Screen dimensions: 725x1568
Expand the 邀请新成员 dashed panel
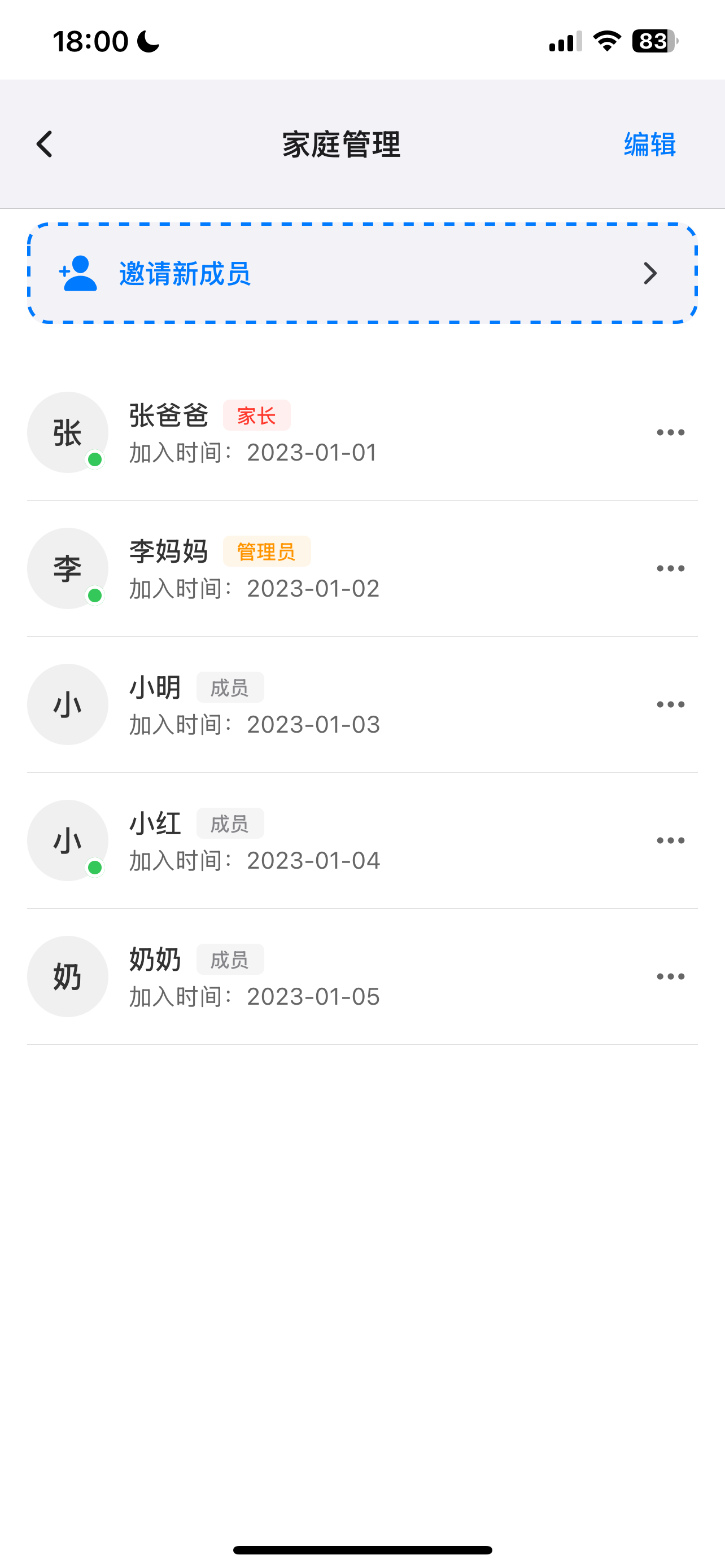pyautogui.click(x=361, y=273)
